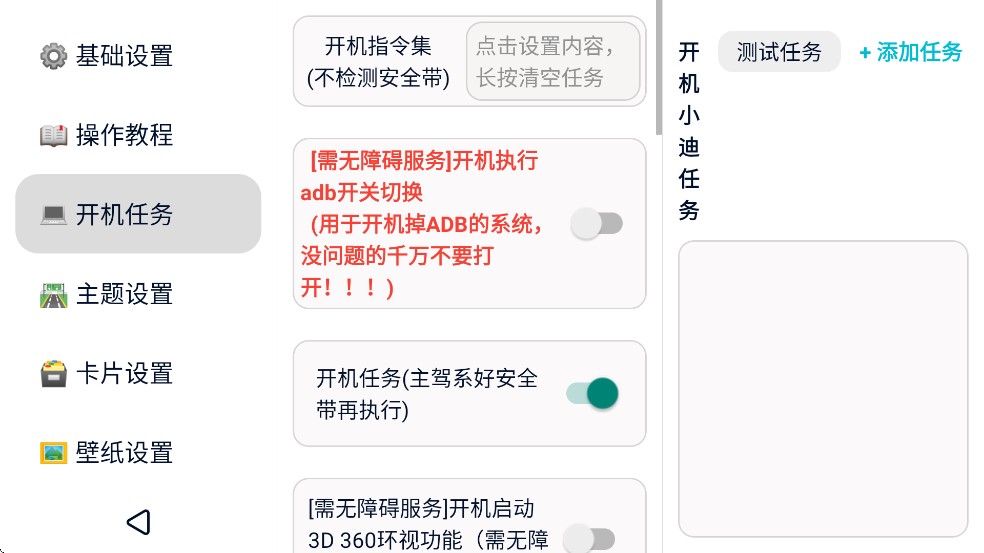
Task: Toggle 开机执行adb开关切换 switch
Action: click(x=596, y=224)
